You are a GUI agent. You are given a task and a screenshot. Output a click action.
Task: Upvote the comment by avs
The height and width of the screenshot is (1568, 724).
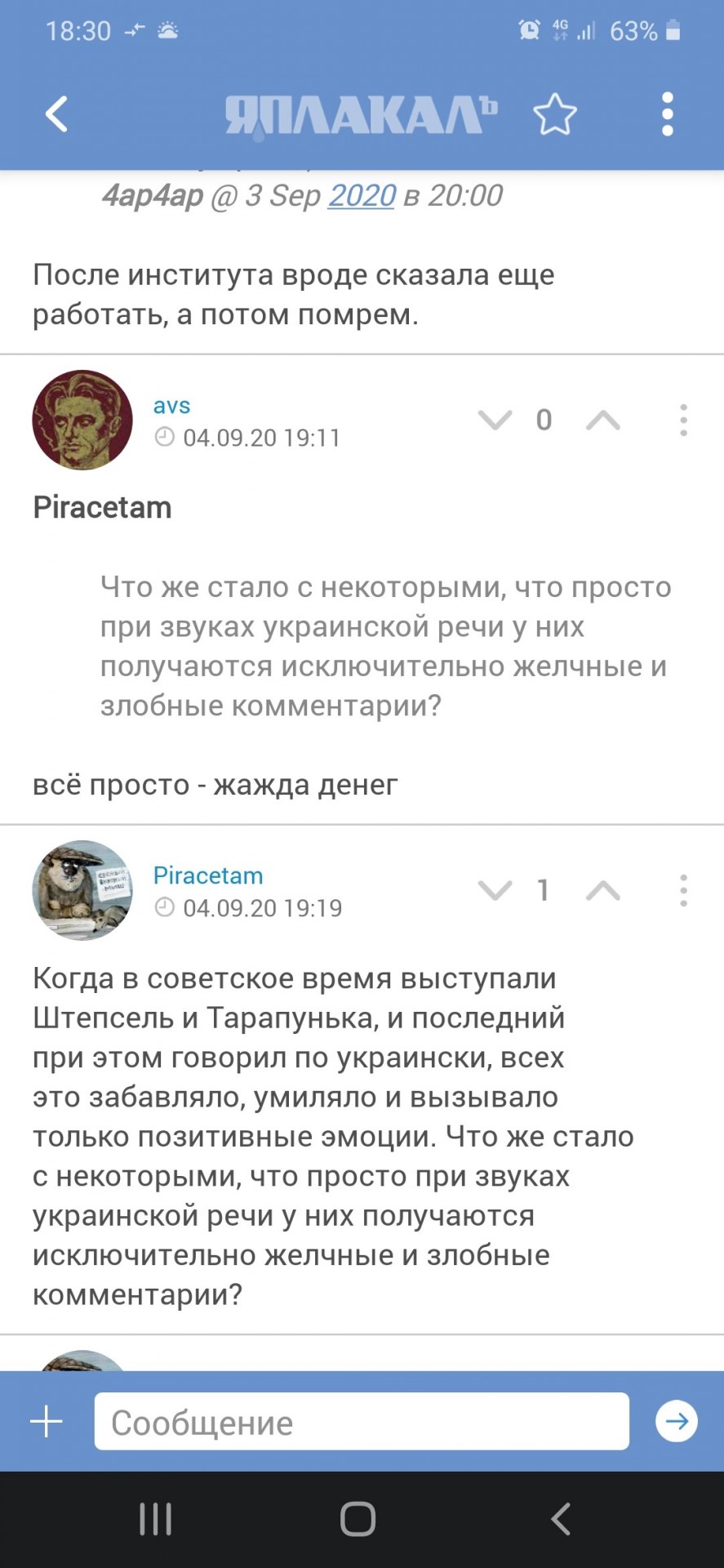click(602, 420)
